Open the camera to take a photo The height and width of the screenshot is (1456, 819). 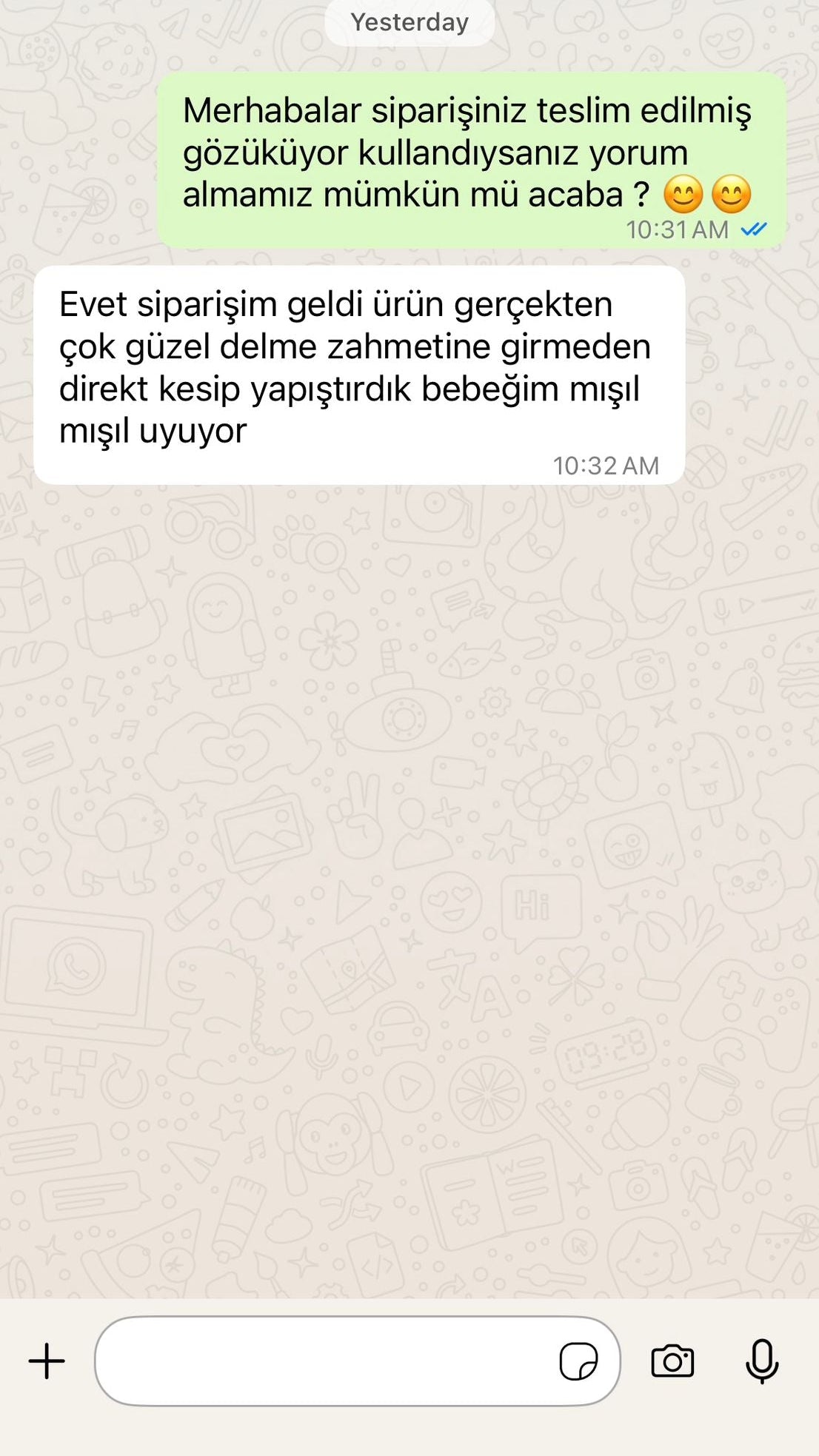click(x=672, y=1361)
